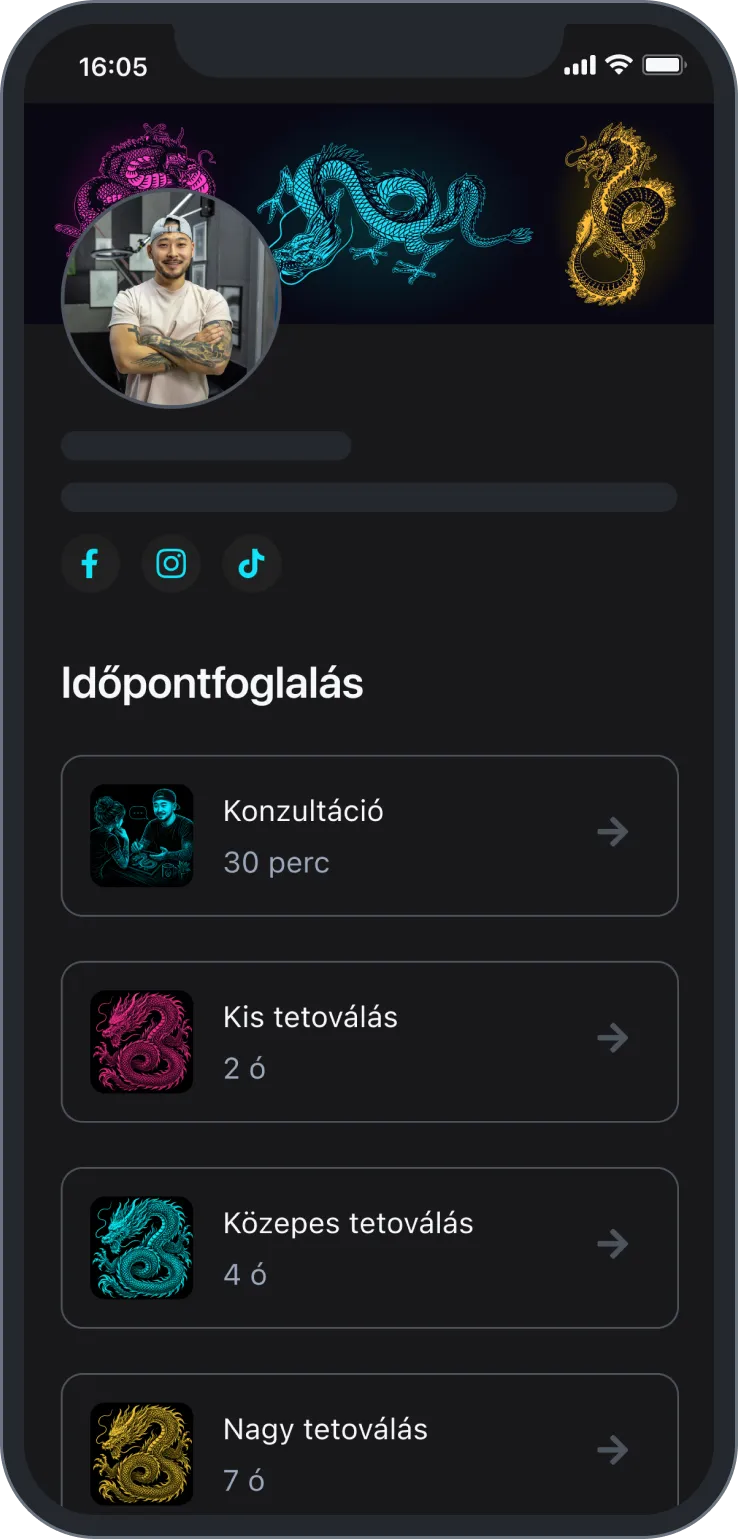Open the TikTok profile link
738x1539 pixels.
252,564
